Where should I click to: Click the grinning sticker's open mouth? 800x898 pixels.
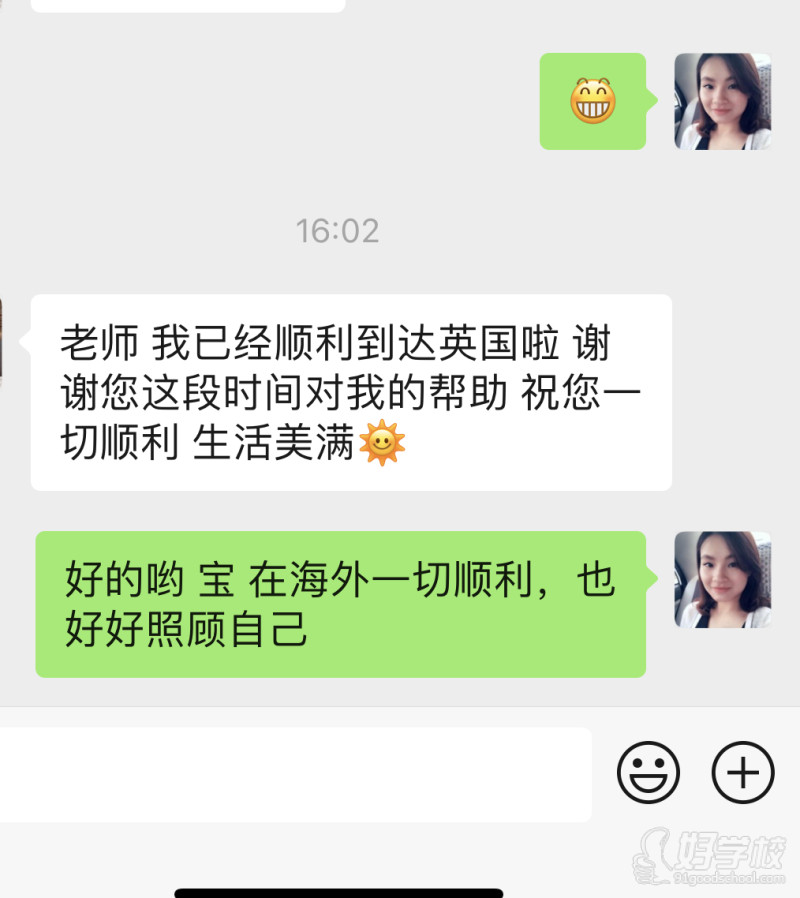tap(592, 107)
